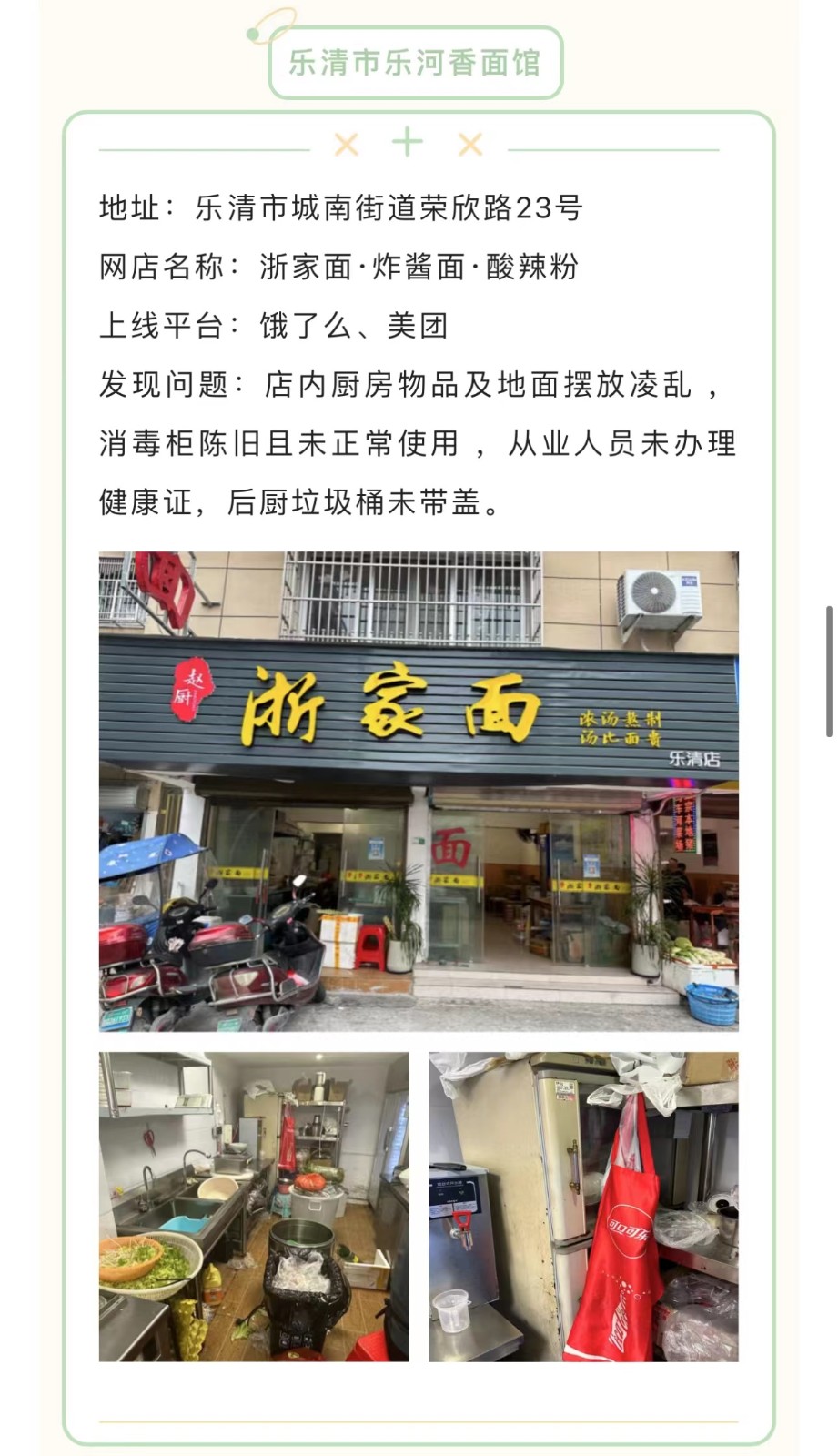The height and width of the screenshot is (1456, 838).
Task: Open the 浙家面 storefront photo
Action: tap(419, 790)
